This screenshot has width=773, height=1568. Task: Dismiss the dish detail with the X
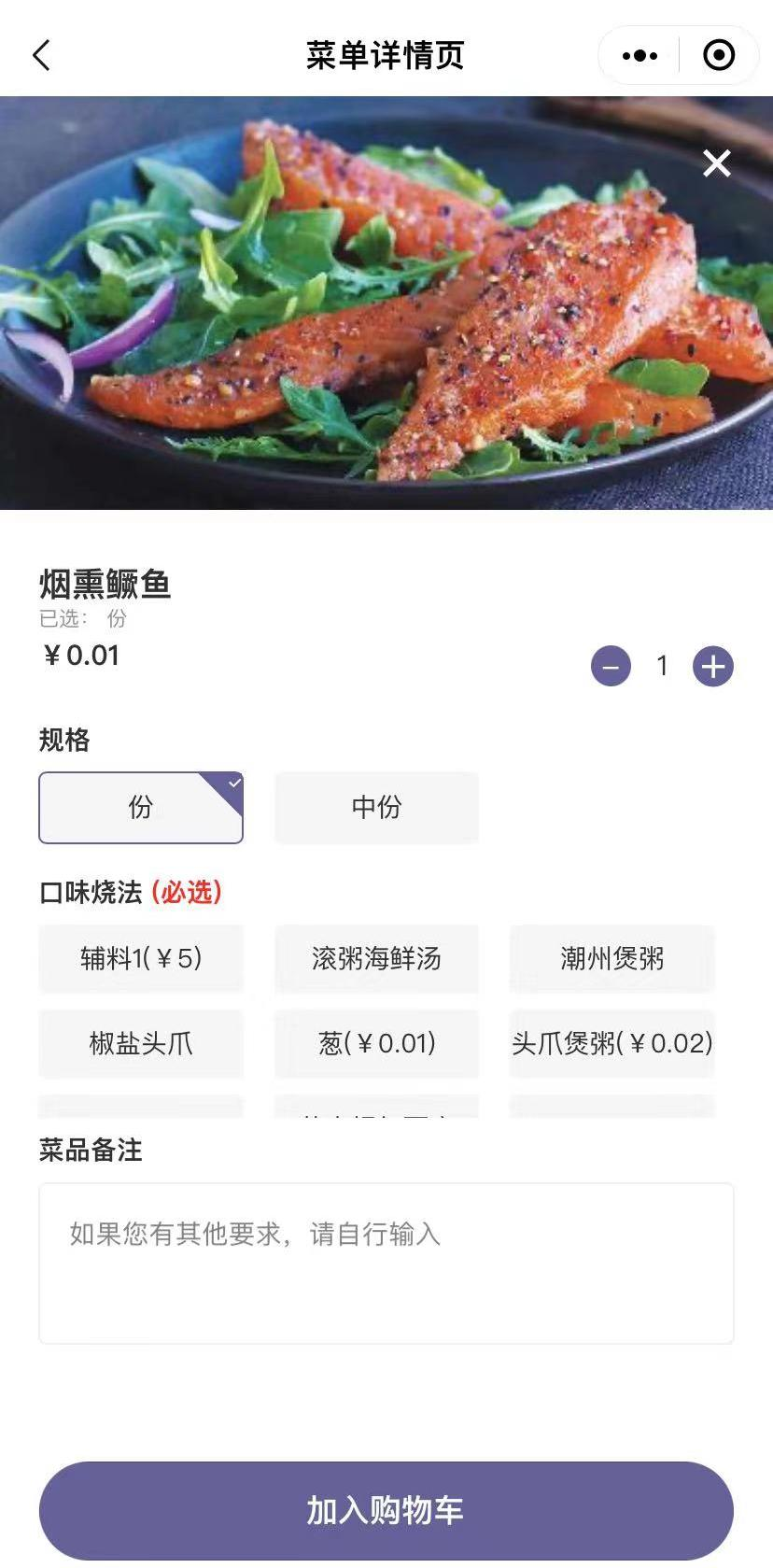[x=716, y=163]
